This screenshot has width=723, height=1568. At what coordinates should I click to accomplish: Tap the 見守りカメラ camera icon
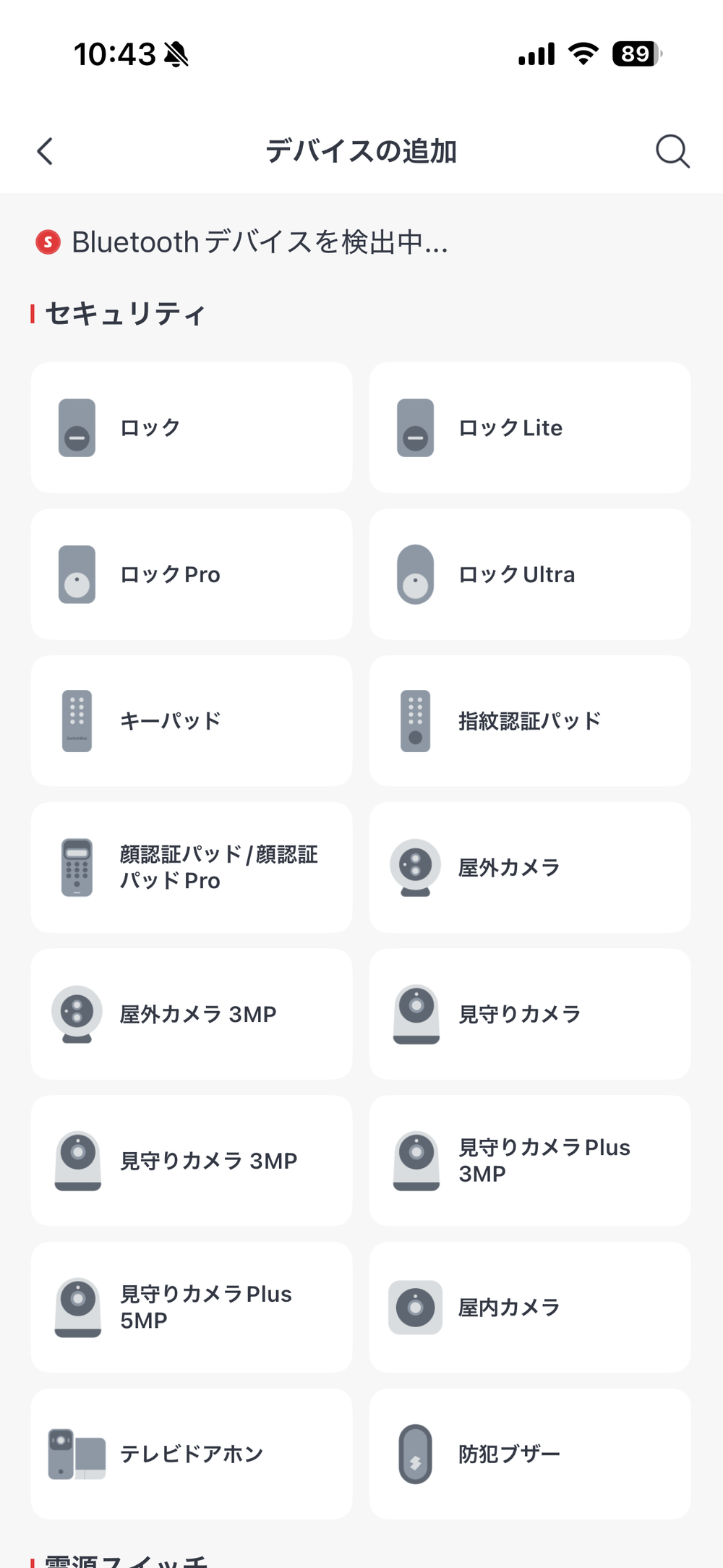(415, 1014)
